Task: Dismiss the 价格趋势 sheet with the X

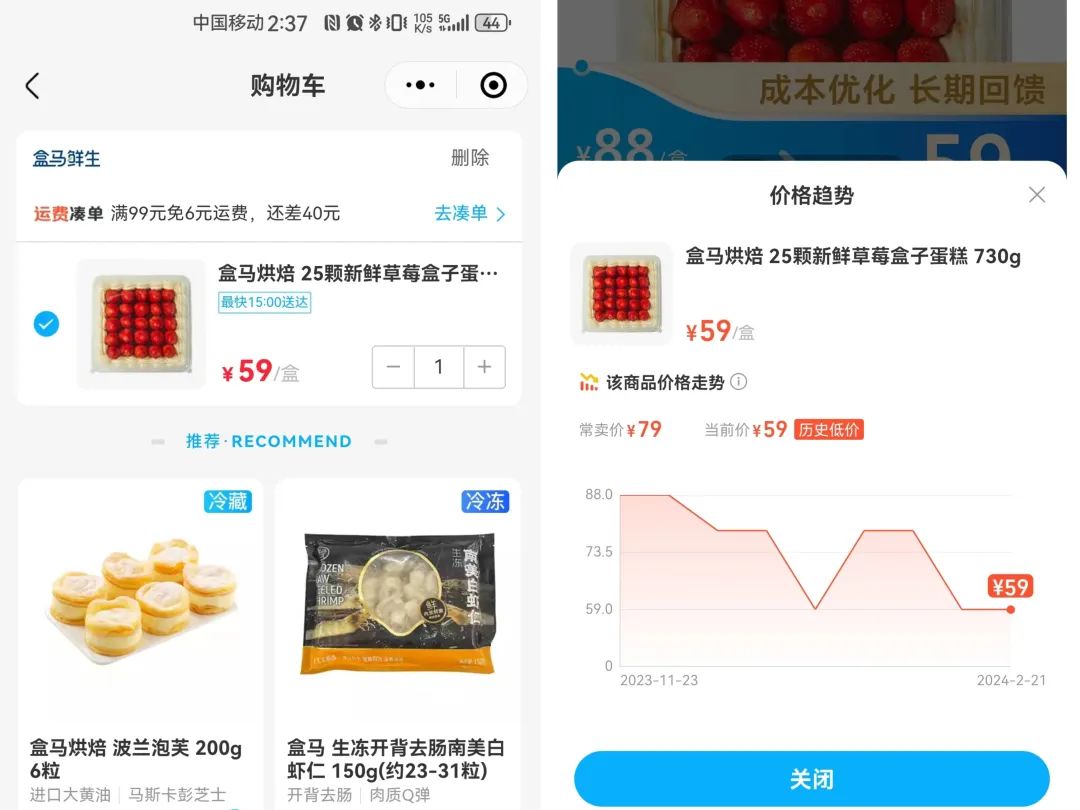Action: [x=1037, y=195]
